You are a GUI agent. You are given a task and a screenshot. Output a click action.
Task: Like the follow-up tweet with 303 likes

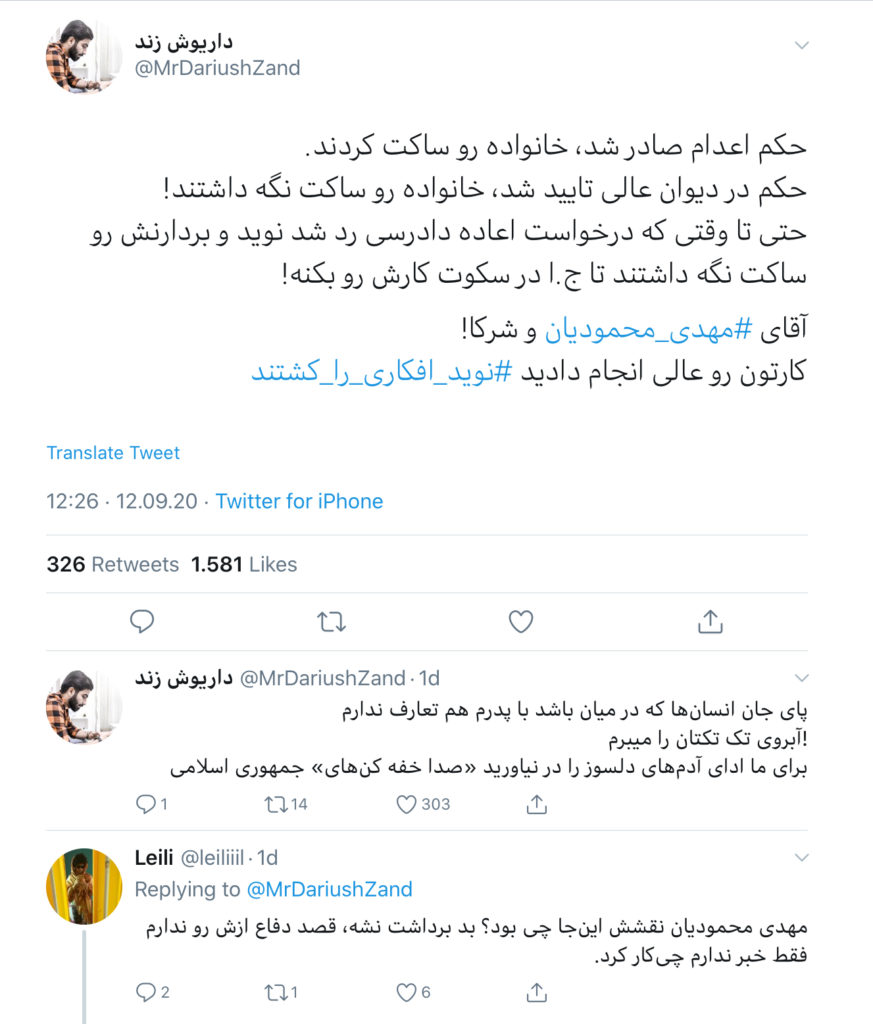coord(407,804)
